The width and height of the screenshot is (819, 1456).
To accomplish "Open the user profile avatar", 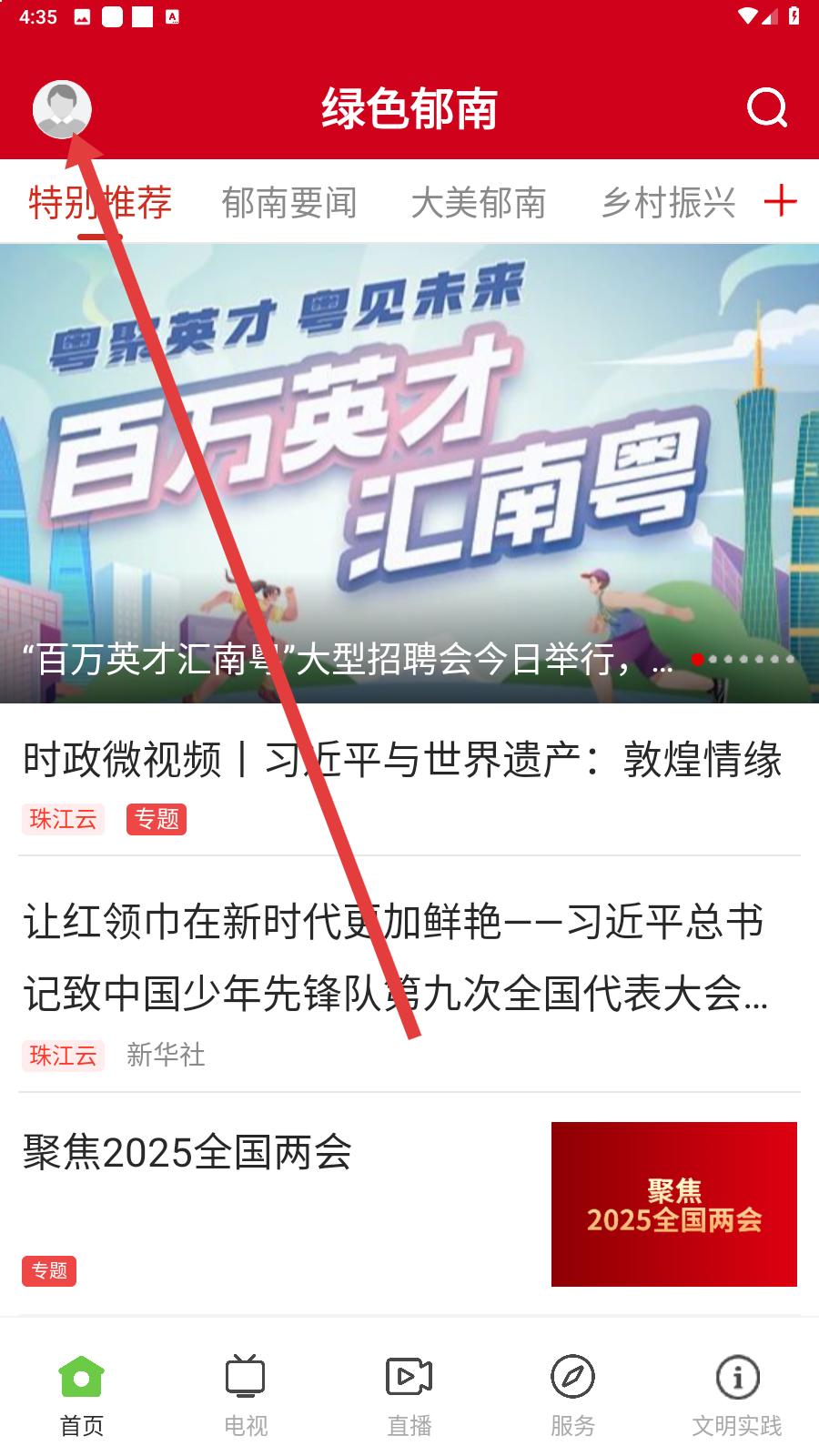I will coord(62,109).
